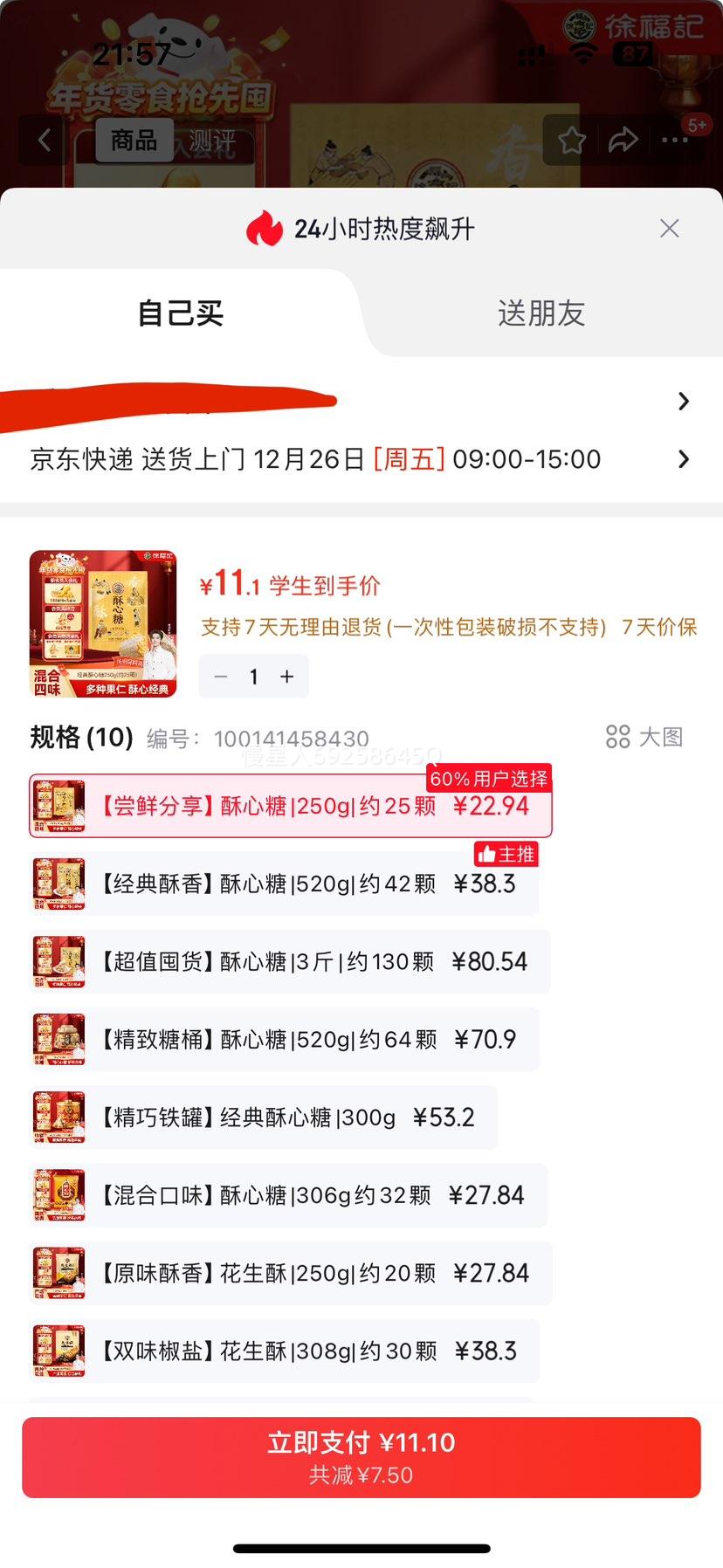The image size is (723, 1568).
Task: Open the more options (…) icon
Action: click(676, 140)
